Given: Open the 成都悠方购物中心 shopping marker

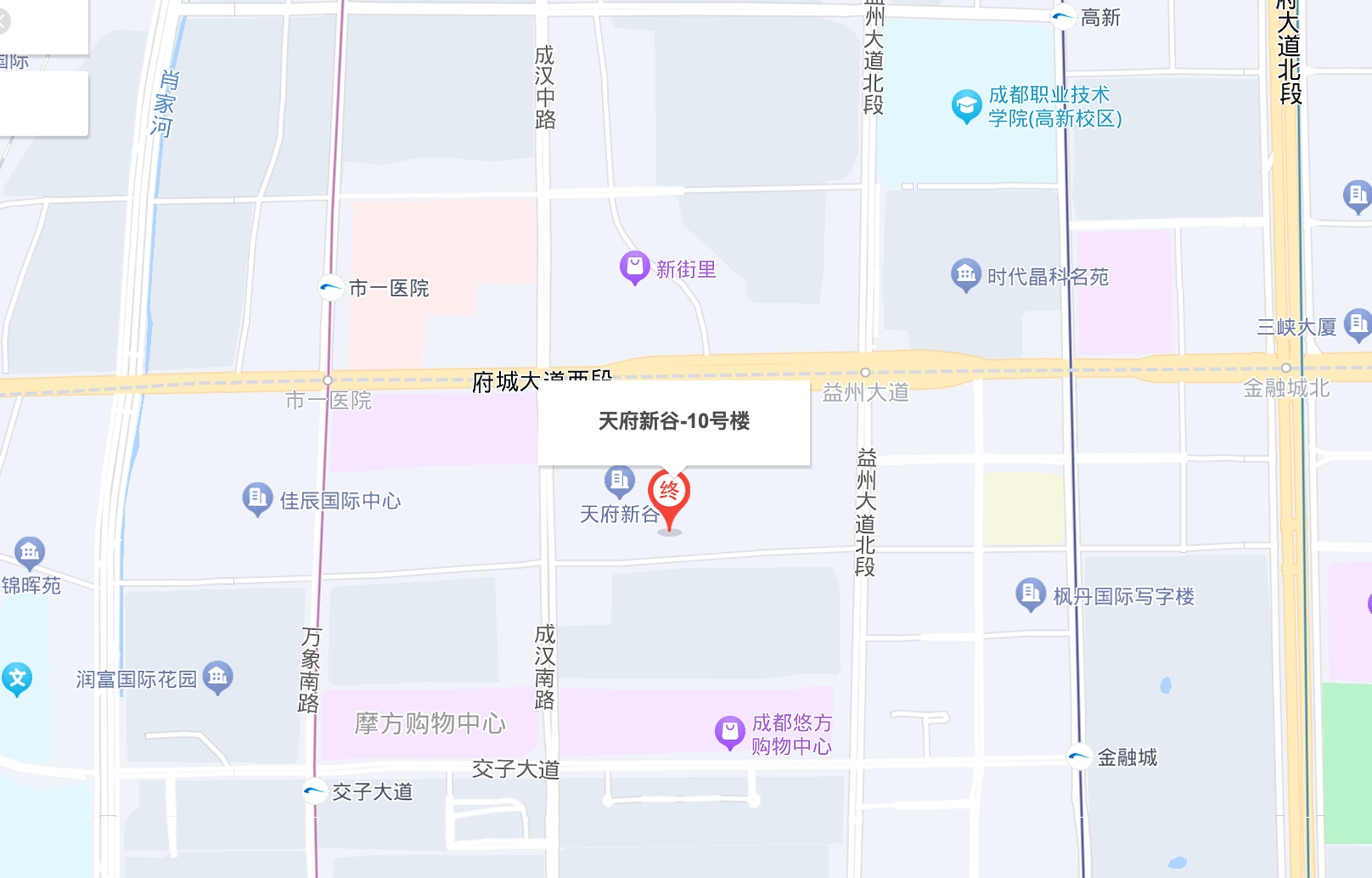Looking at the screenshot, I should (x=729, y=733).
